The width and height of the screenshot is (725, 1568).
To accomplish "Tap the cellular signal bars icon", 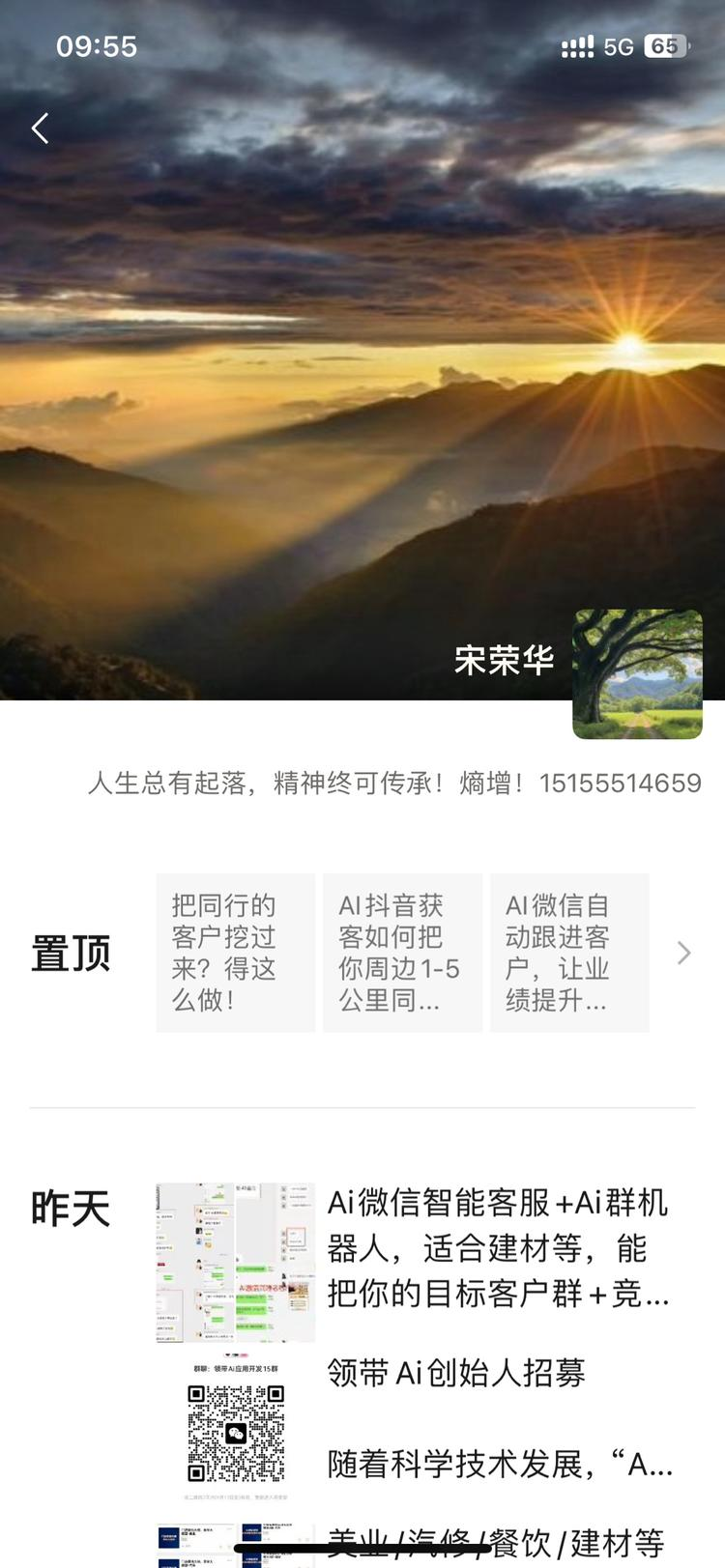I will [577, 45].
